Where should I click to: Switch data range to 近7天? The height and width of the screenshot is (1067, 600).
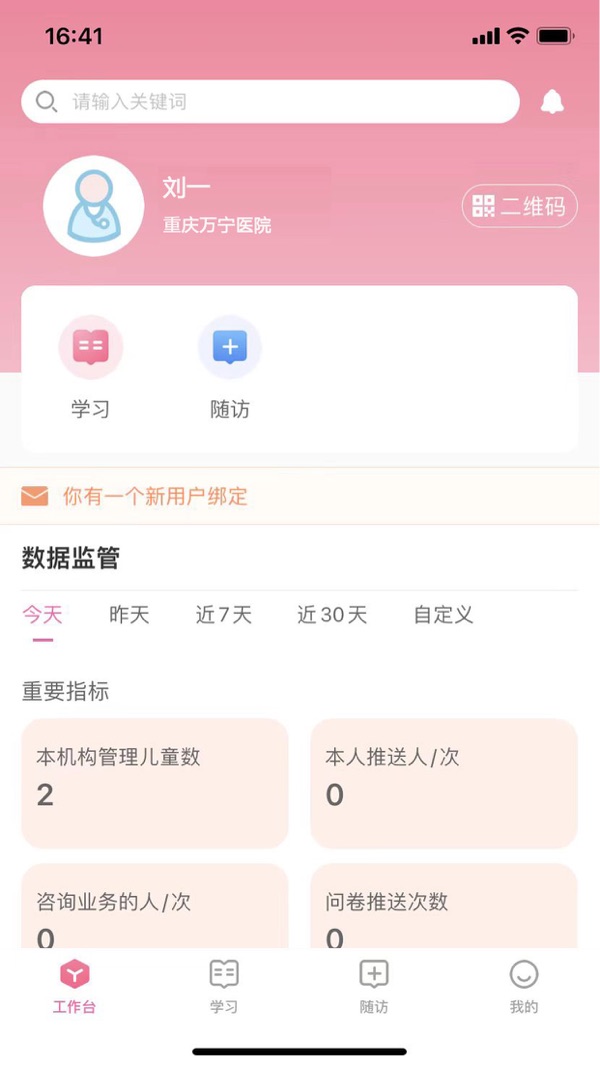pos(224,615)
